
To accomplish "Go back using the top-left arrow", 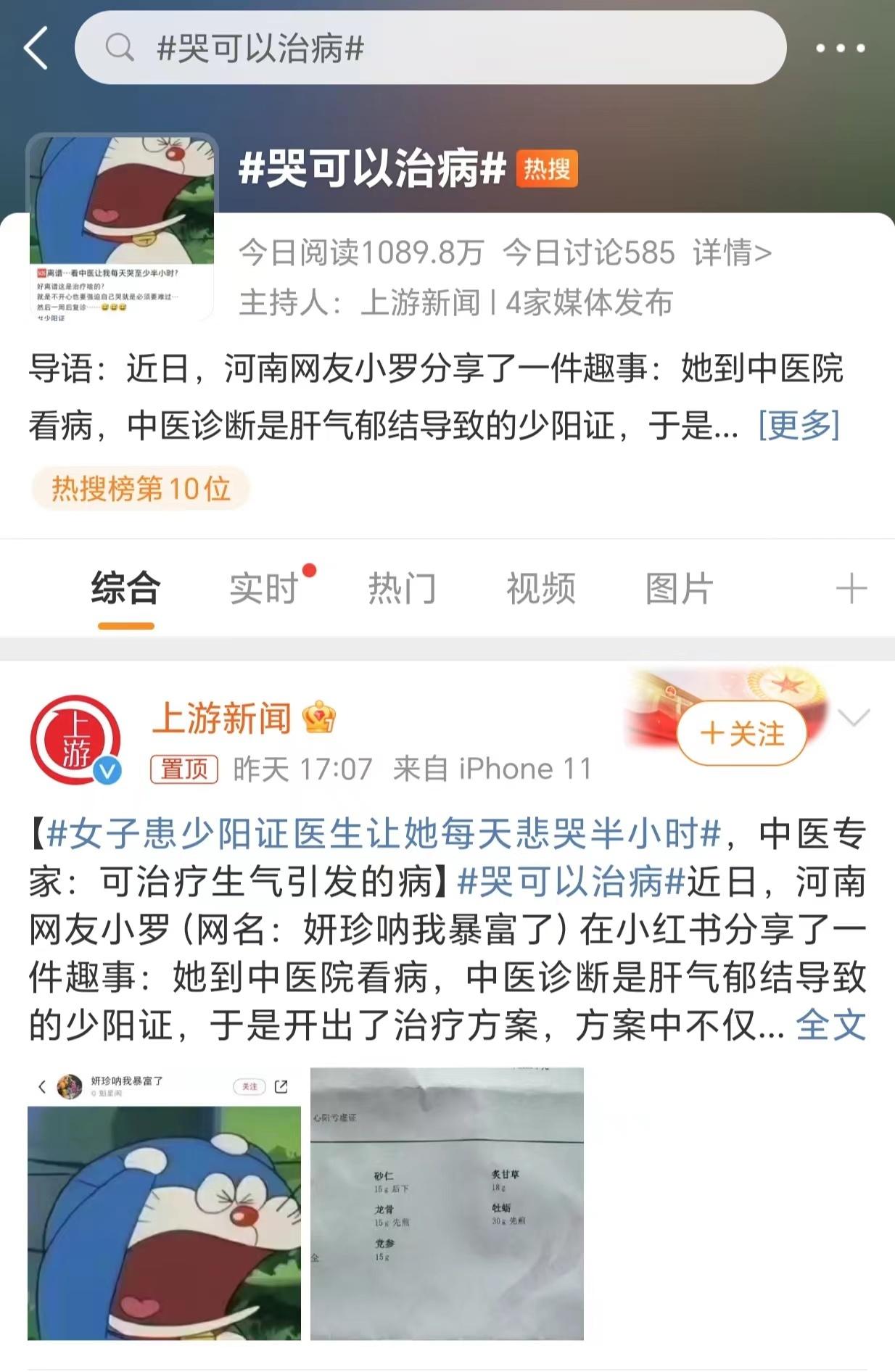I will pos(36,48).
